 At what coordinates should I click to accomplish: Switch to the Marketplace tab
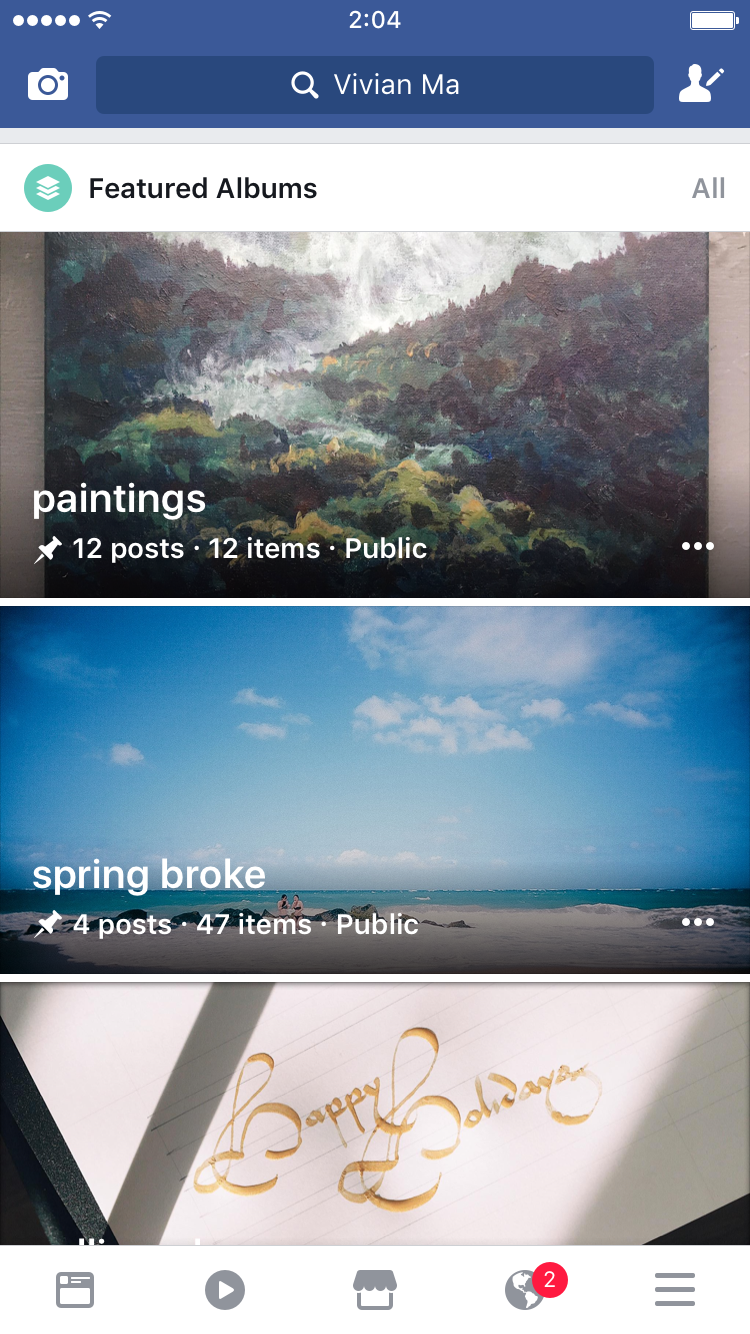click(x=375, y=1290)
